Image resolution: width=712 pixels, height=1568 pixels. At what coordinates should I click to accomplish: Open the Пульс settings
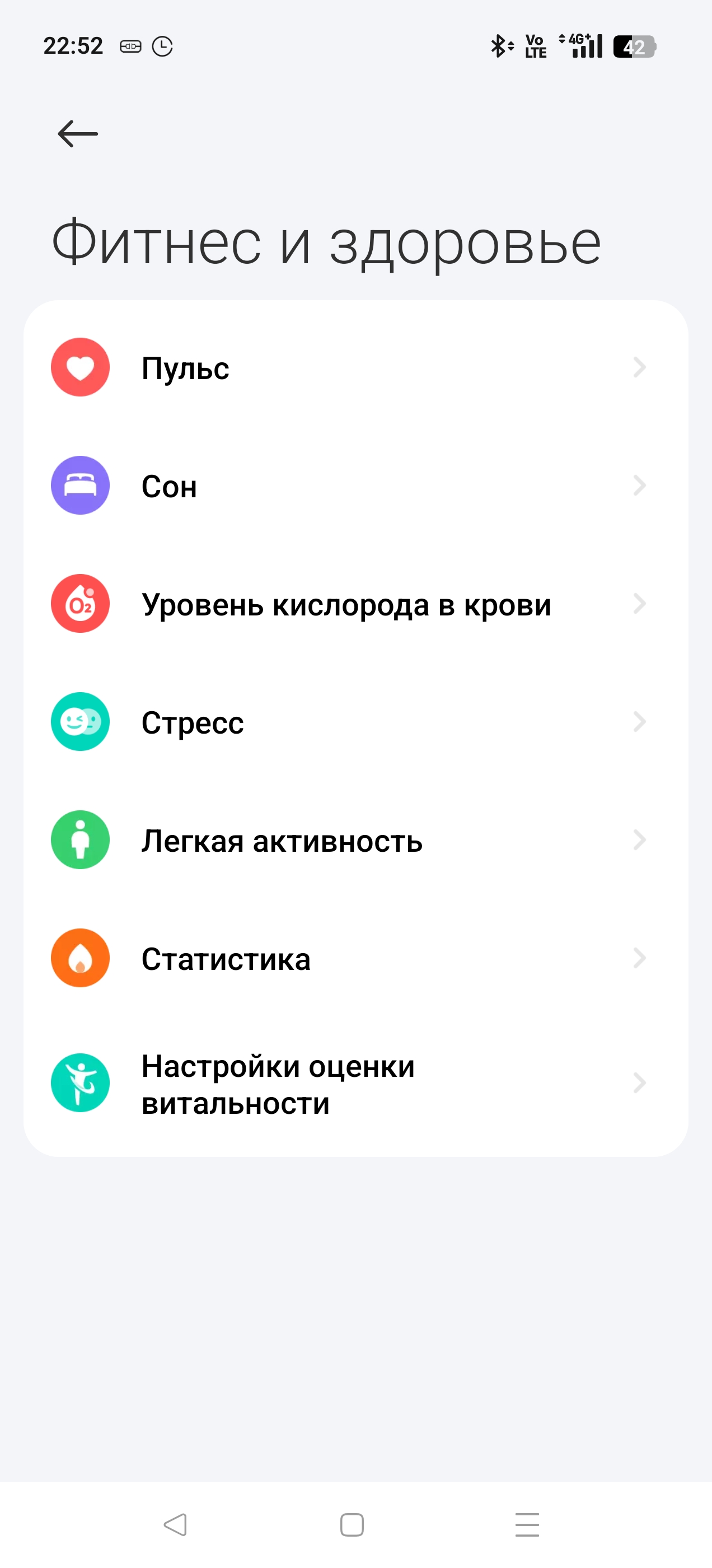[x=356, y=368]
